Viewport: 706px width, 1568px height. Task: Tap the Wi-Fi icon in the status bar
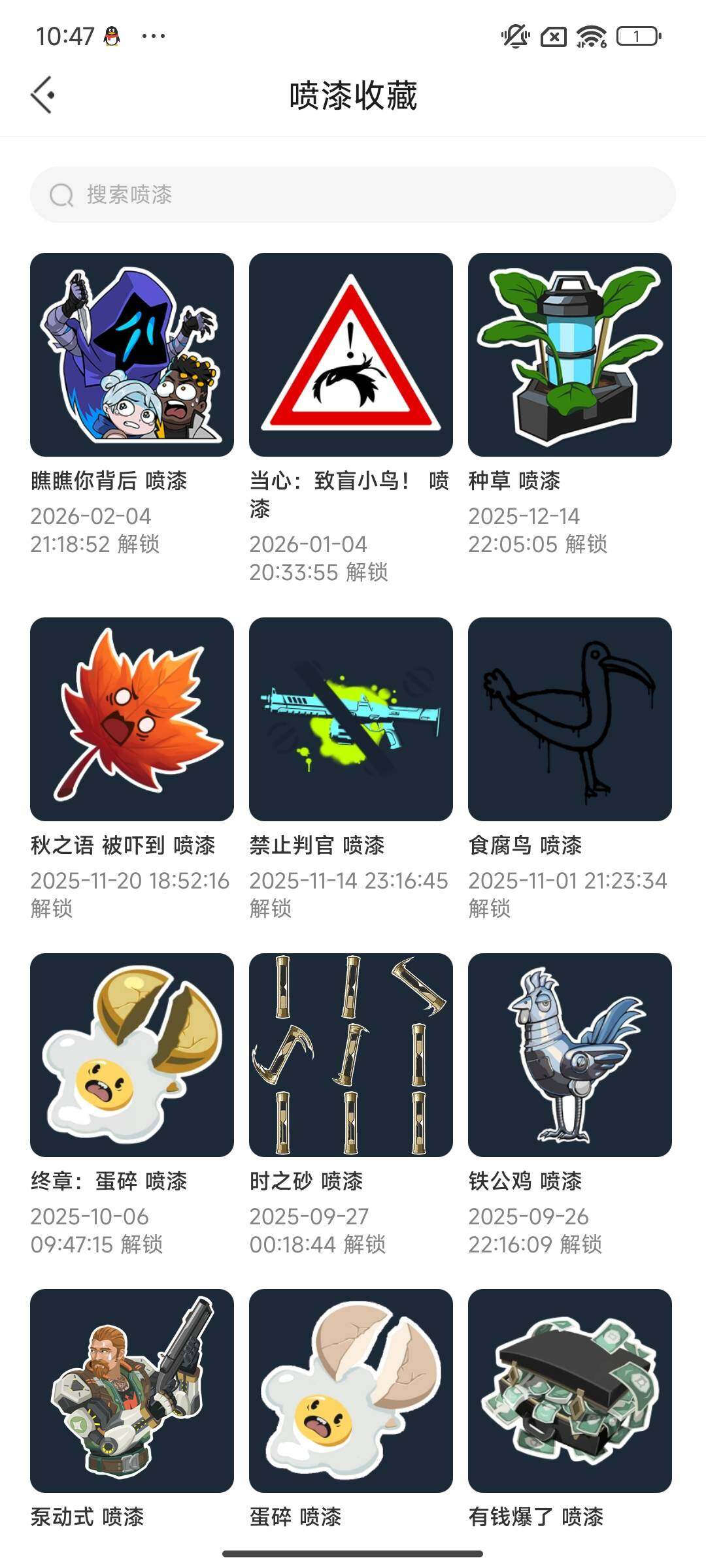point(590,37)
